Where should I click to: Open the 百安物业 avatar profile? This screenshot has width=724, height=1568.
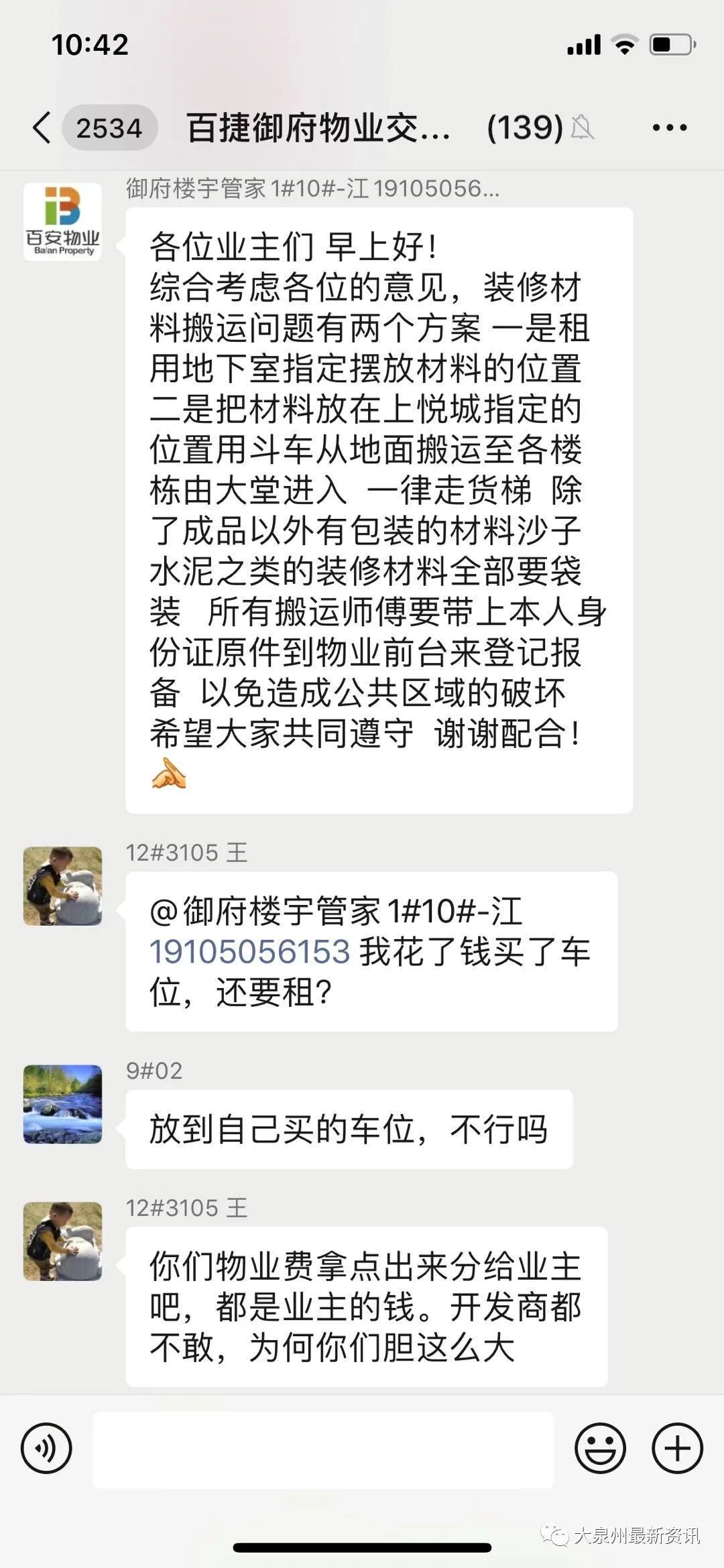[x=63, y=222]
